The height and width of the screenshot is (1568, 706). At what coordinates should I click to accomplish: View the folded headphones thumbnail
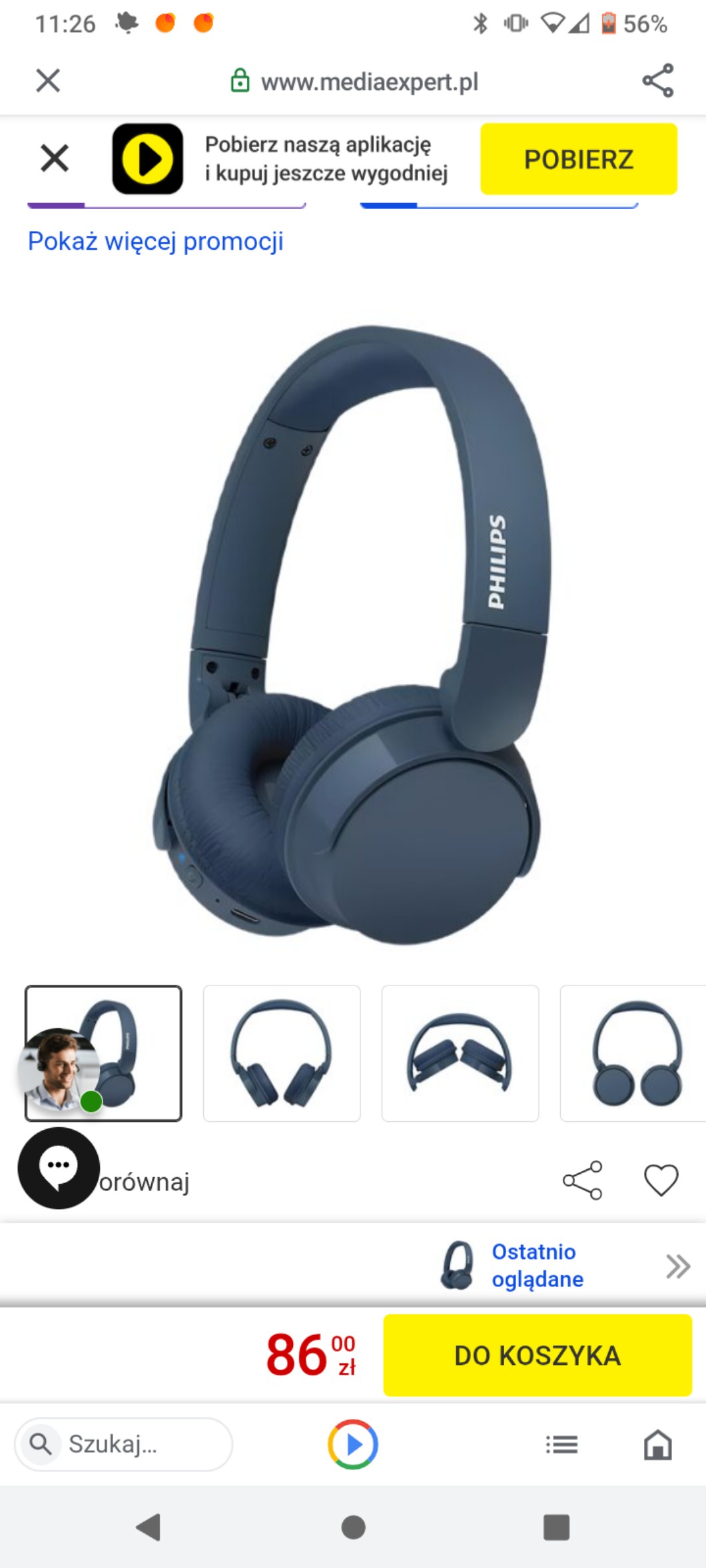click(x=460, y=1053)
